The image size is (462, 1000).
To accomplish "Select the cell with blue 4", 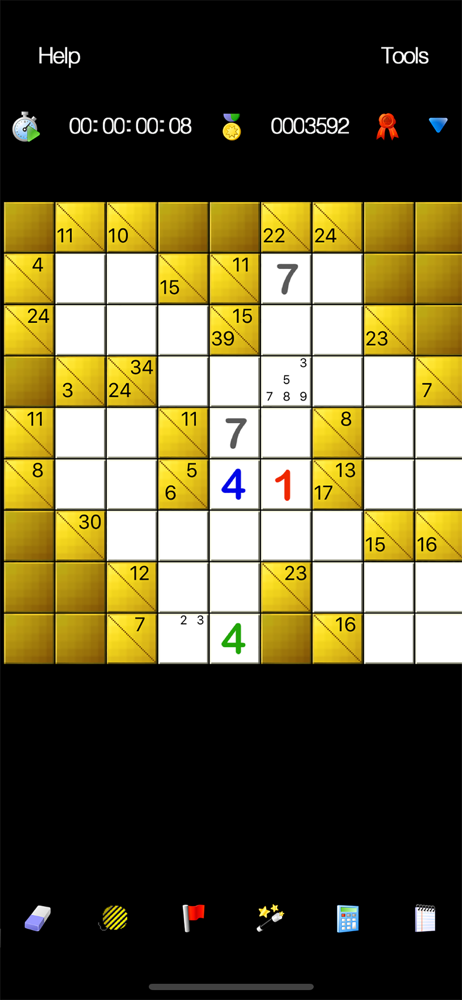I will coord(234,484).
